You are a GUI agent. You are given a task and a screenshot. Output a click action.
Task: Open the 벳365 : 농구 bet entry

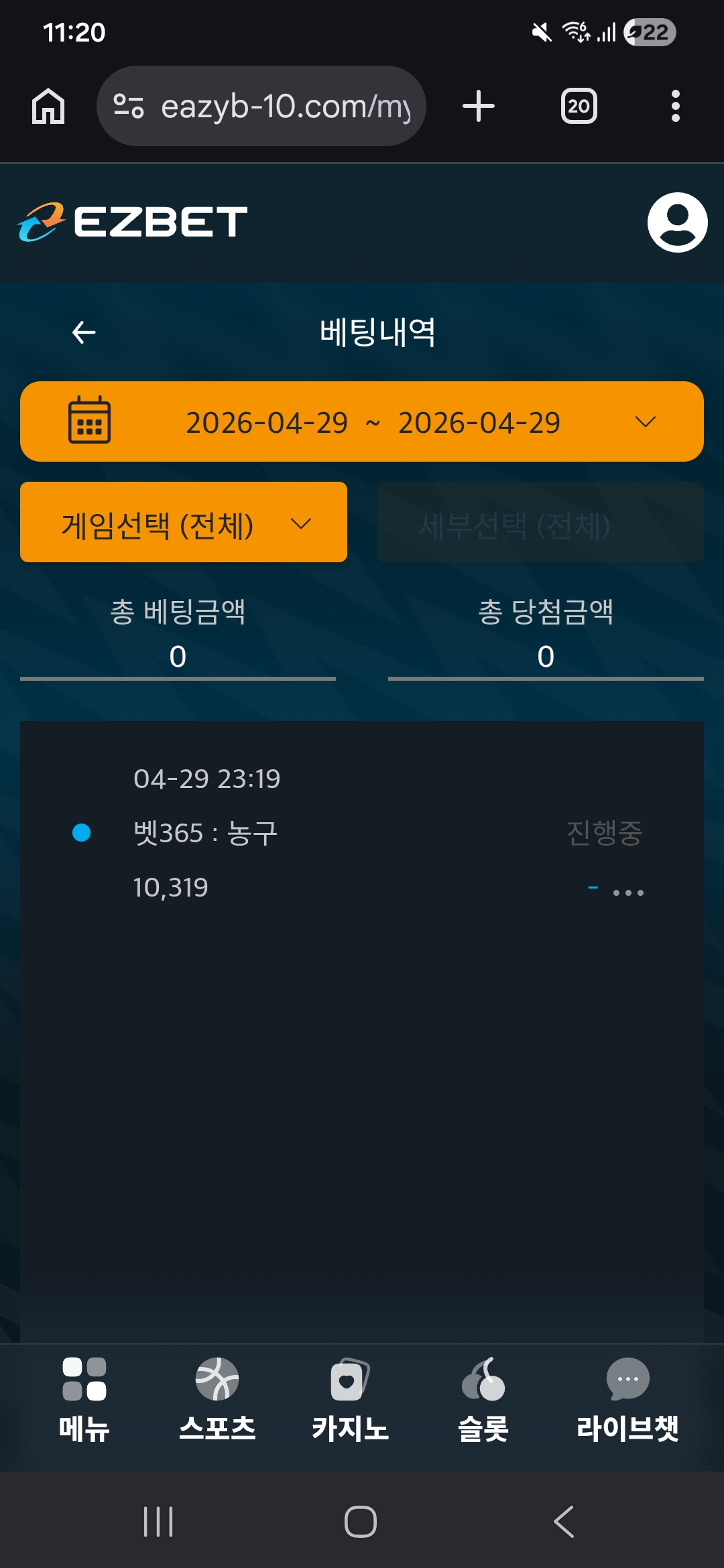pyautogui.click(x=205, y=833)
